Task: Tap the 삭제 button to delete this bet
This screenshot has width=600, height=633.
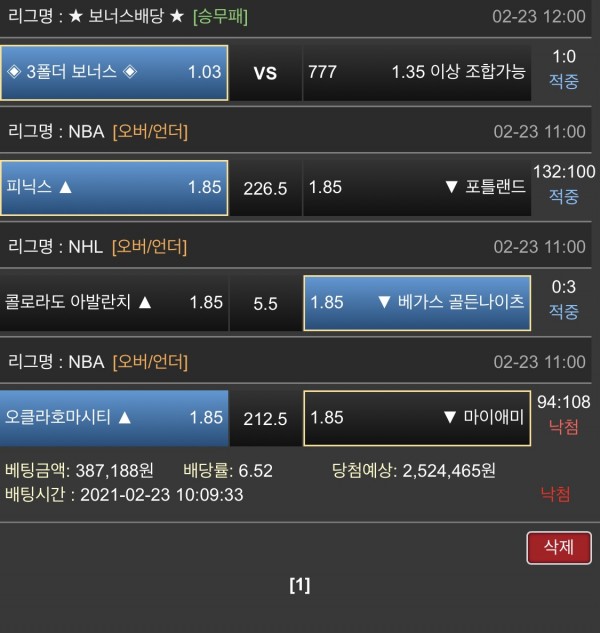Action: pos(558,547)
